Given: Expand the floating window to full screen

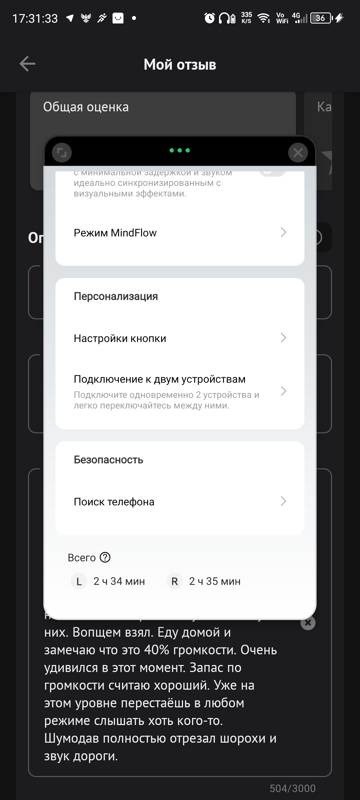Looking at the screenshot, I should pos(62,152).
